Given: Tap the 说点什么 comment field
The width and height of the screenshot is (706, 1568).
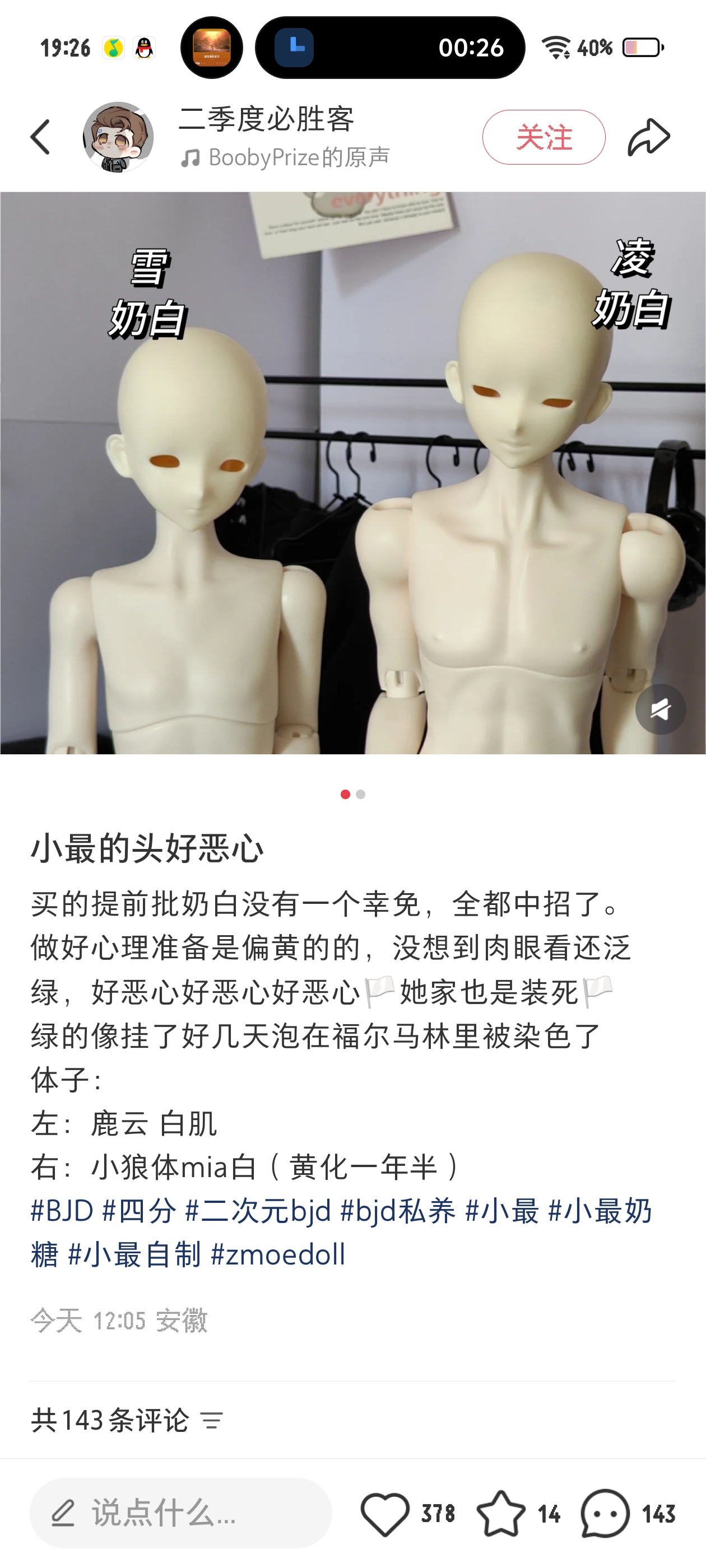Looking at the screenshot, I should [x=181, y=1513].
